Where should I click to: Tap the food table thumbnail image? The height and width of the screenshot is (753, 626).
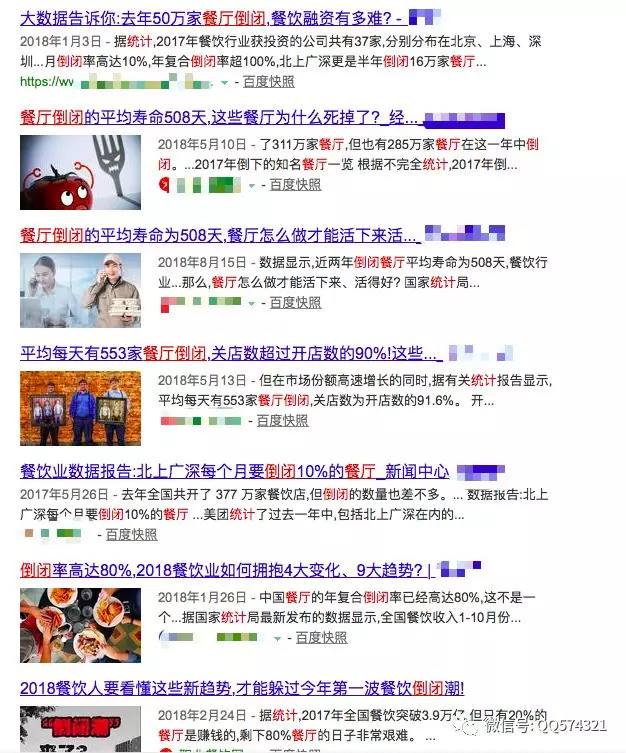point(84,620)
